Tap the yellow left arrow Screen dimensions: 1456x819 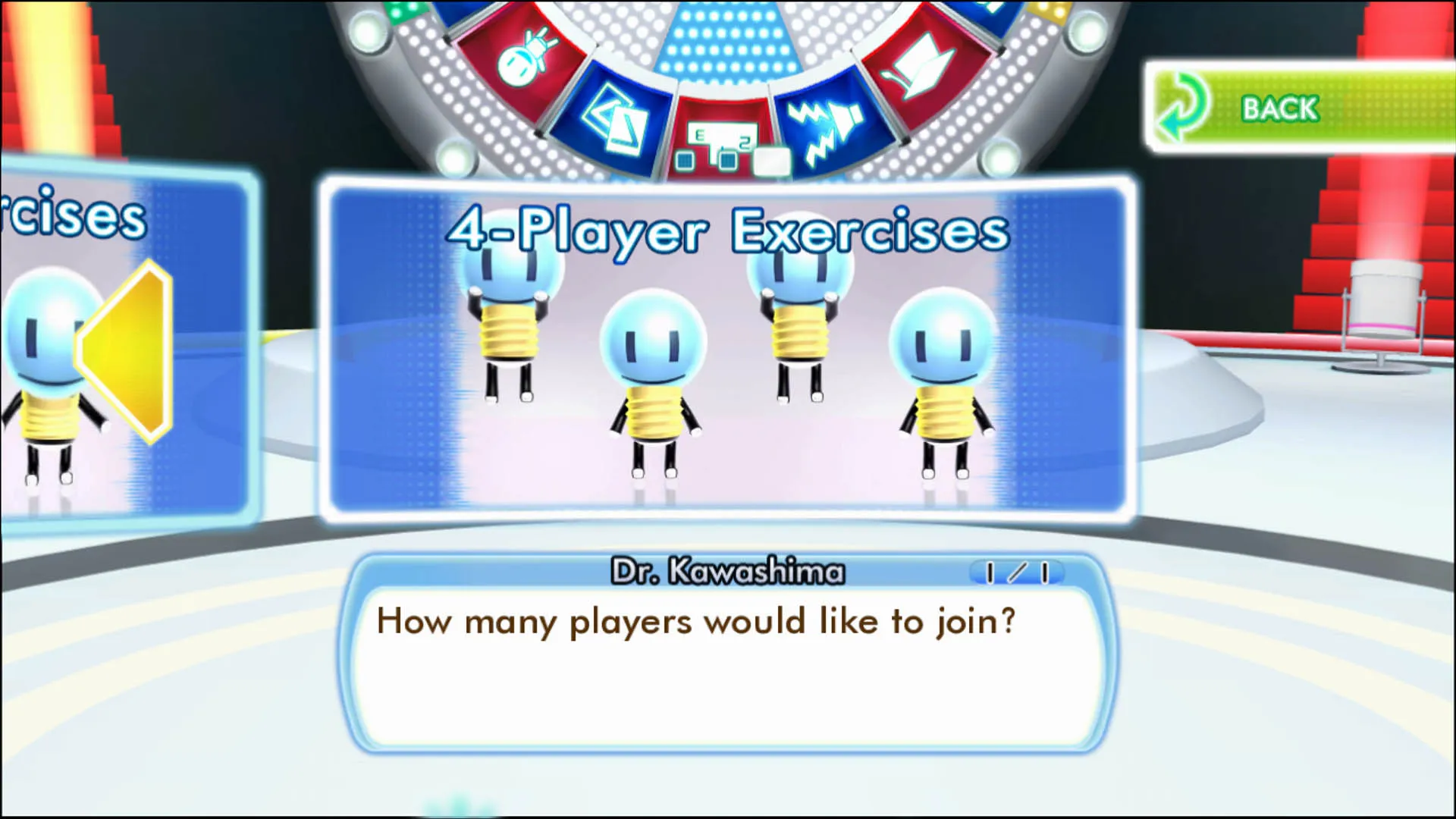click(x=127, y=351)
